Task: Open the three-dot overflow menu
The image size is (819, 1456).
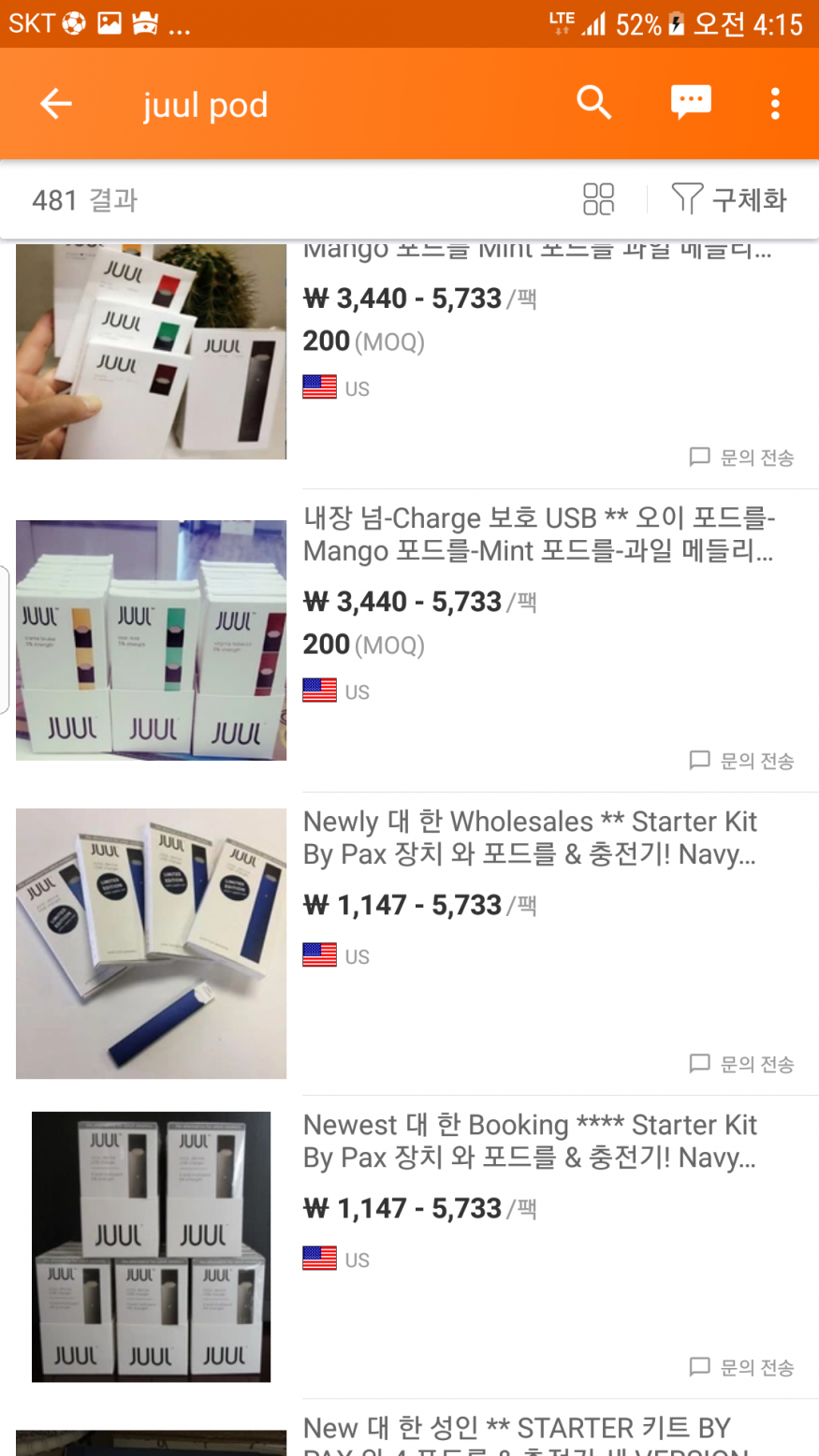Action: click(x=775, y=104)
